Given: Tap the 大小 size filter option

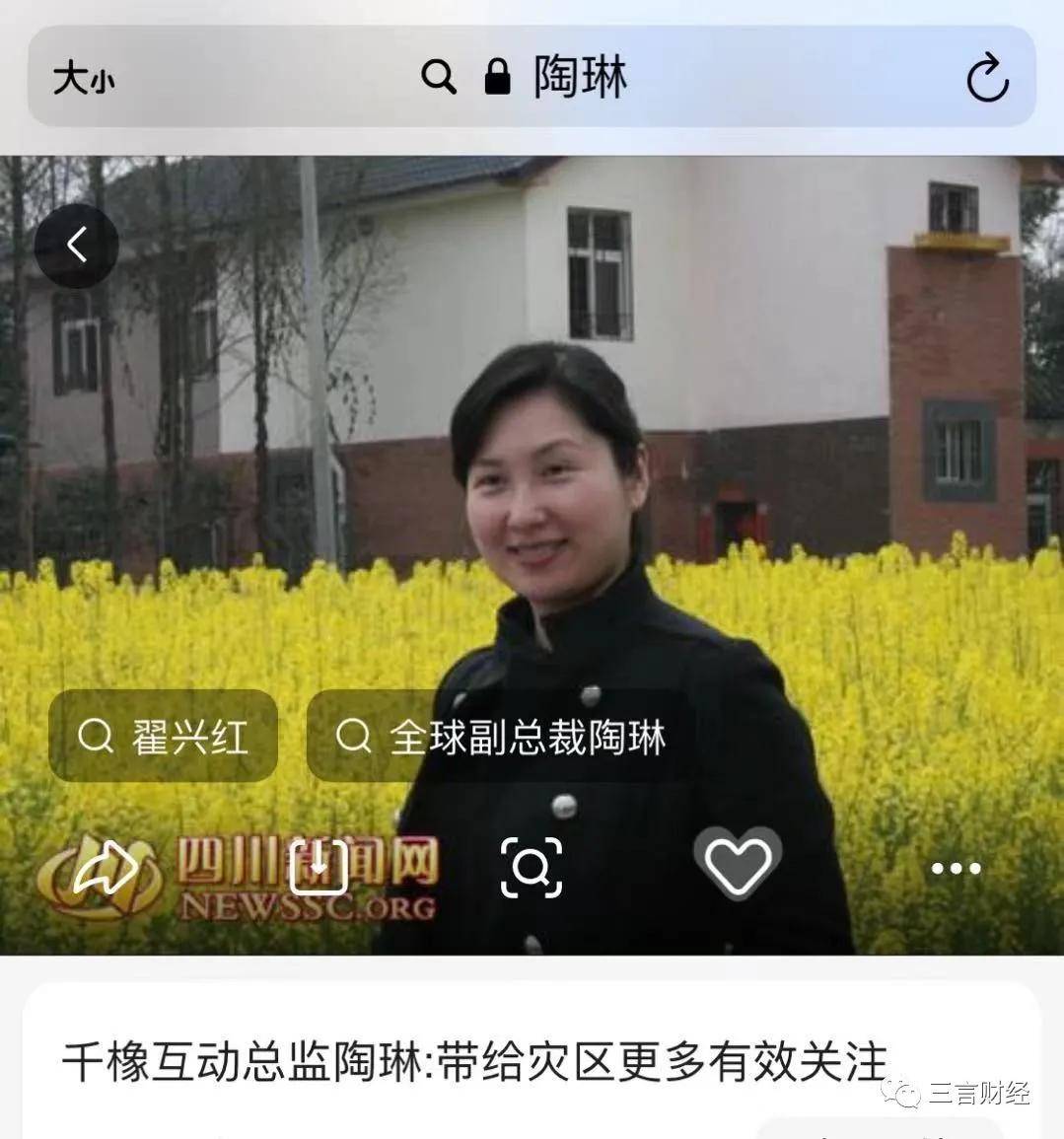Looking at the screenshot, I should pyautogui.click(x=86, y=79).
